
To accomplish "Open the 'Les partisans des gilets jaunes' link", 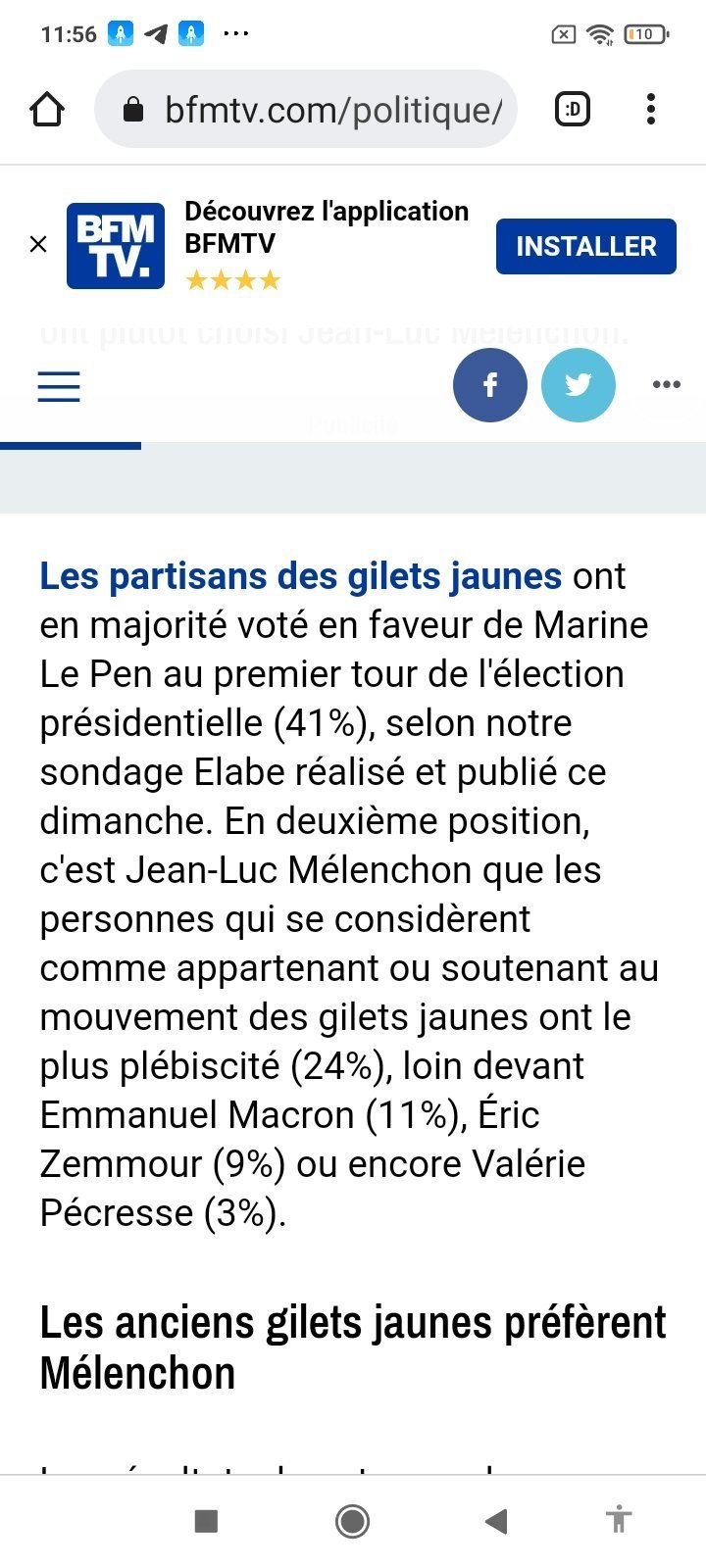I will [x=300, y=576].
